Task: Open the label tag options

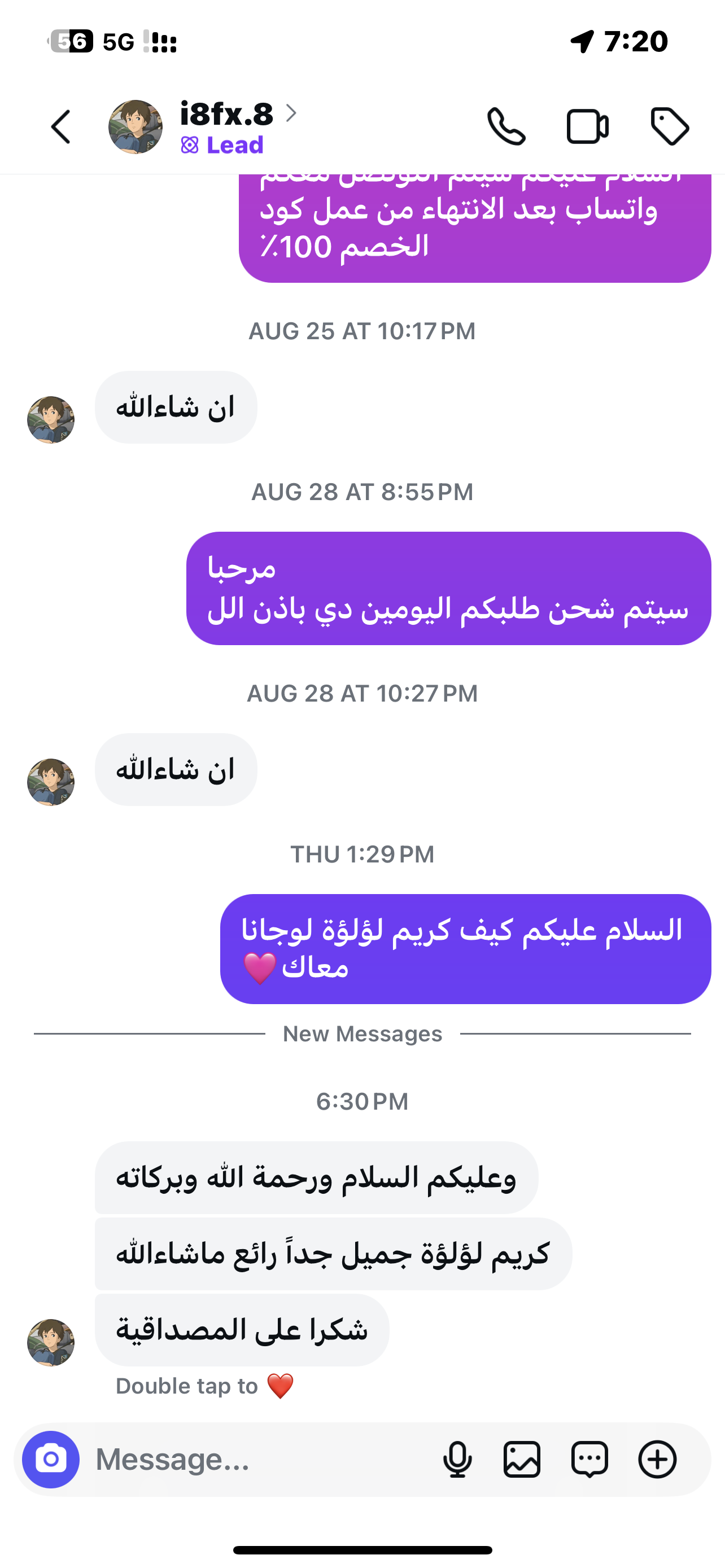Action: (670, 126)
